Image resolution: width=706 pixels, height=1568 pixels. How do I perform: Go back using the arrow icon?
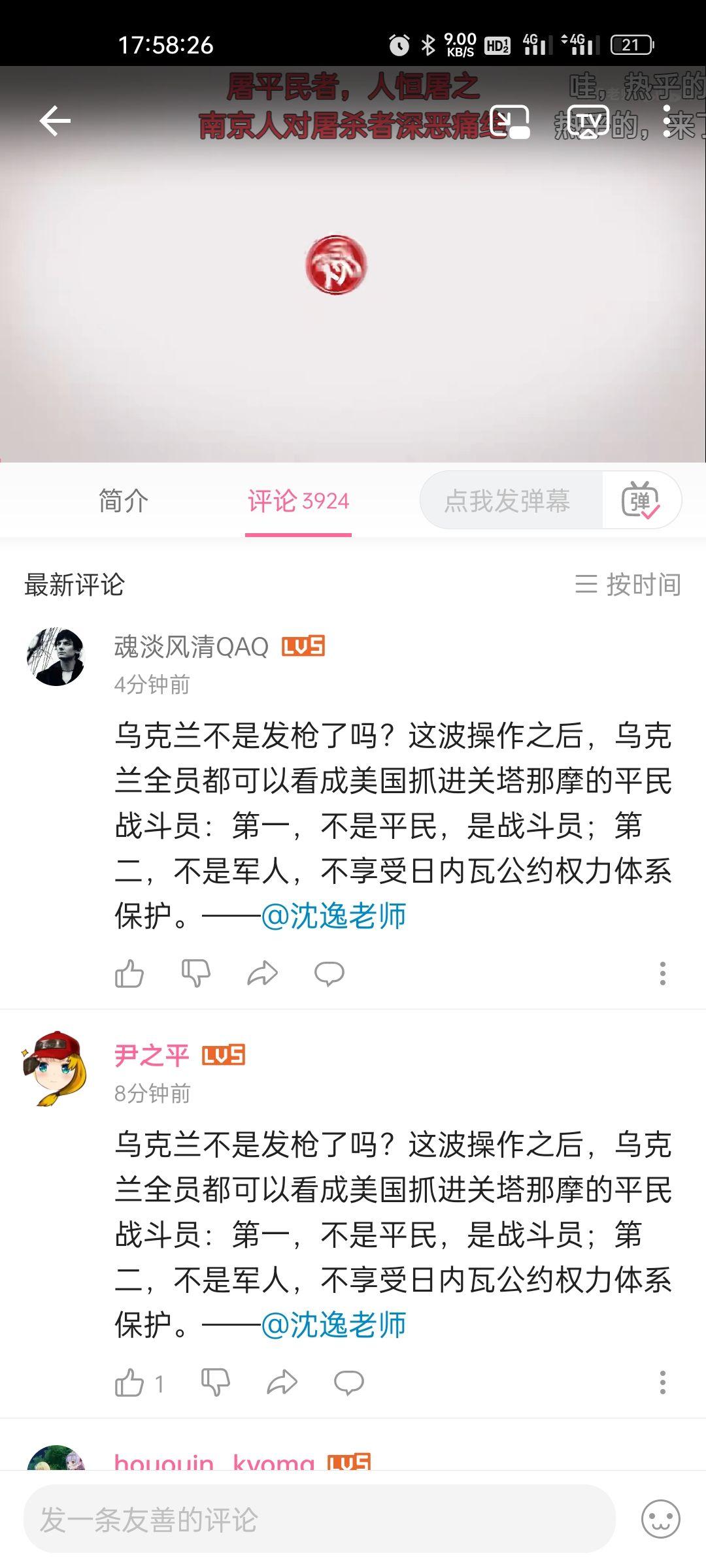55,122
